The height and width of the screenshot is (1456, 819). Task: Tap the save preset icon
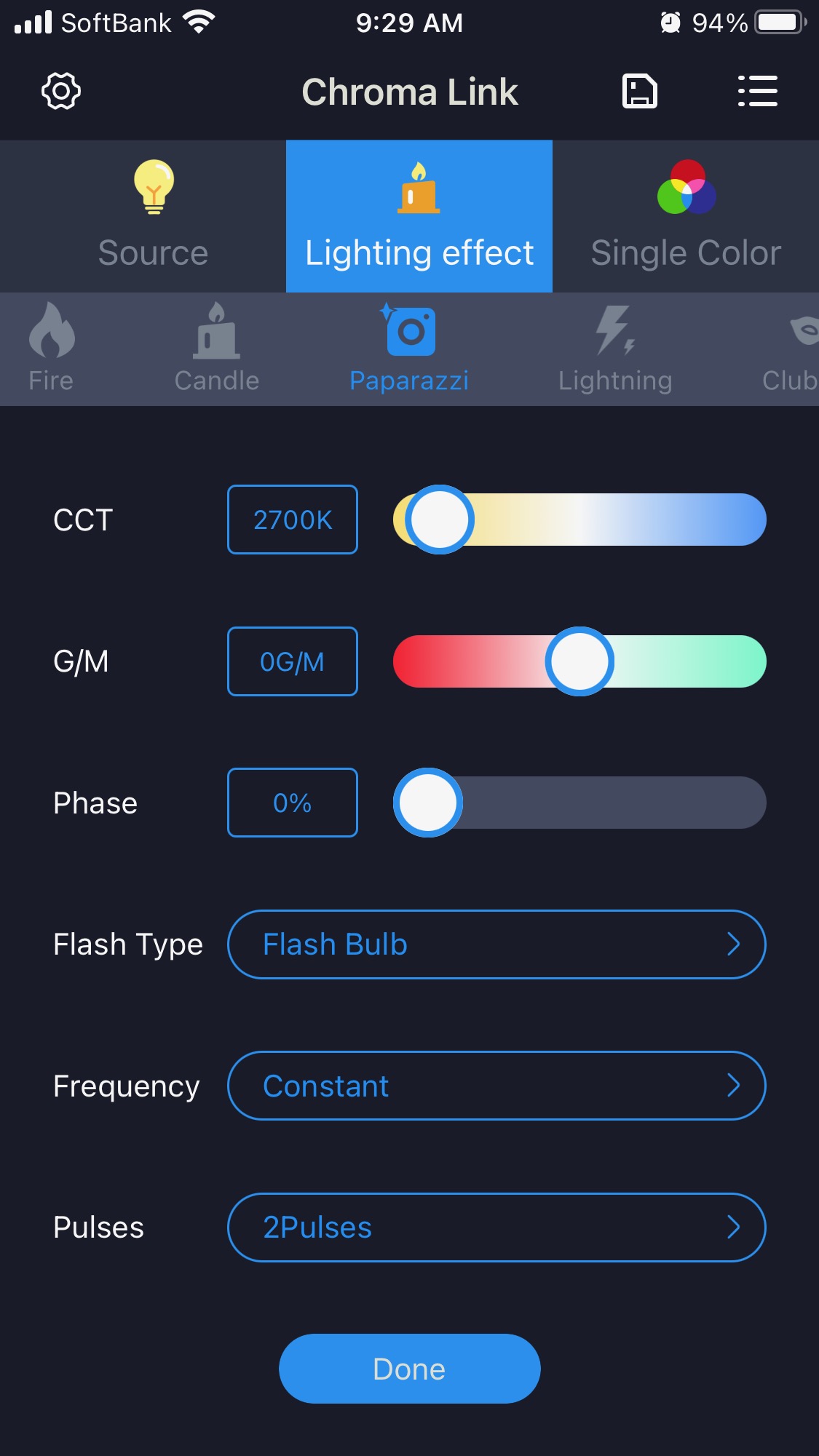tap(640, 92)
